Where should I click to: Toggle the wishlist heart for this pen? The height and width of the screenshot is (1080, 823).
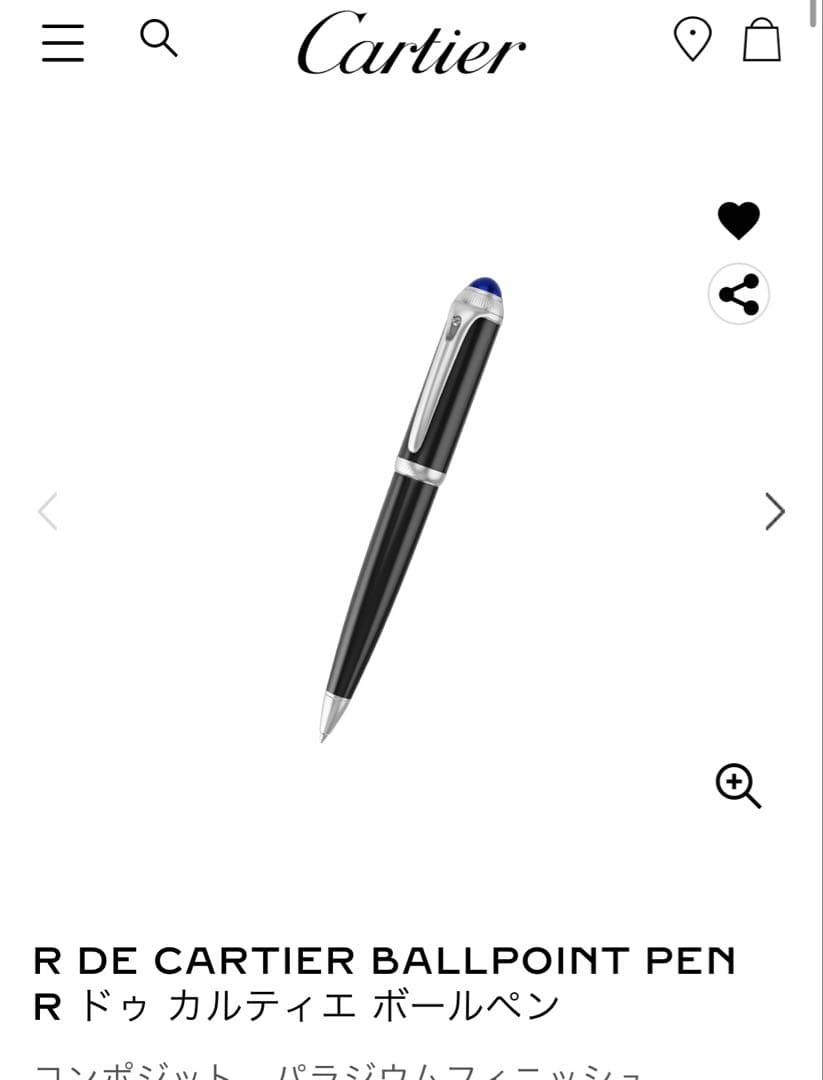point(739,220)
